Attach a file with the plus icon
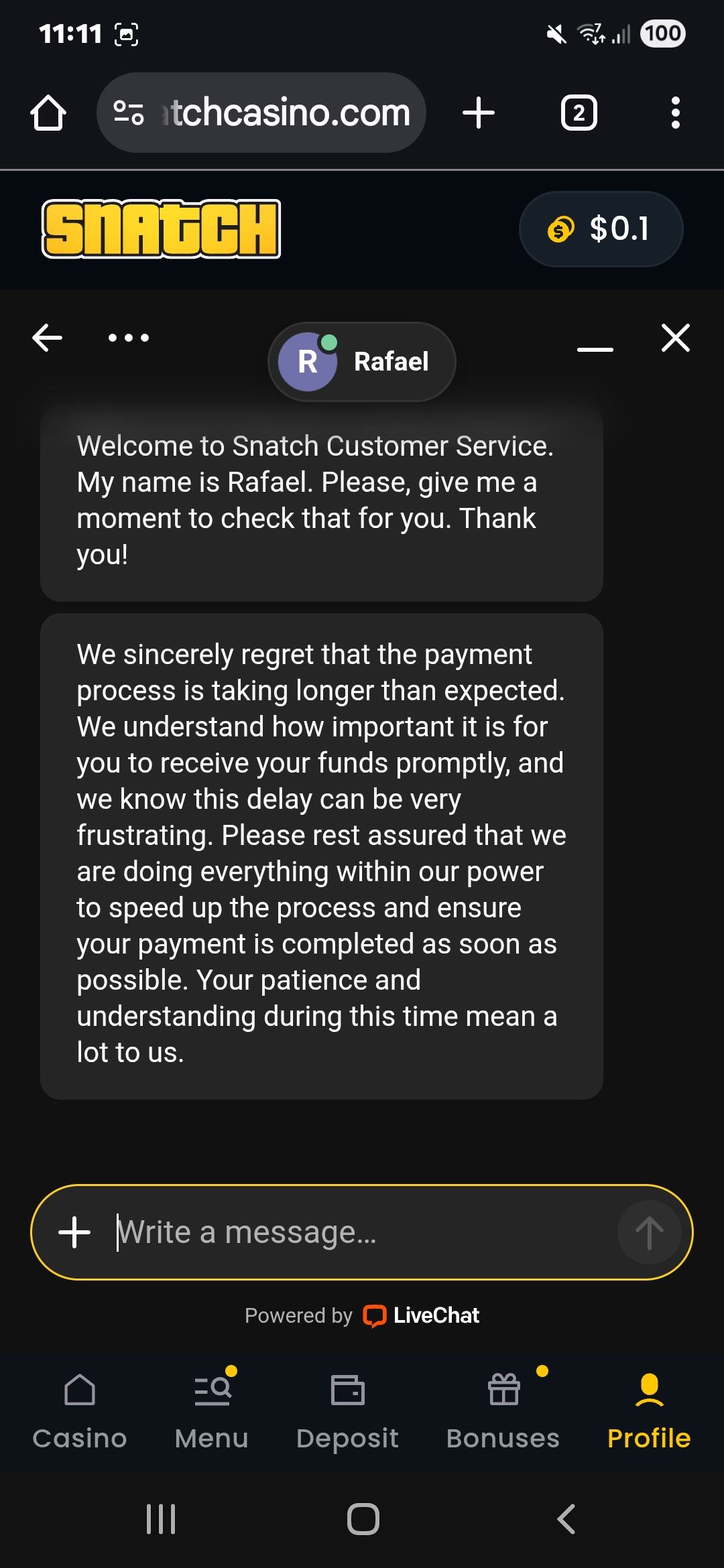 coord(74,1232)
